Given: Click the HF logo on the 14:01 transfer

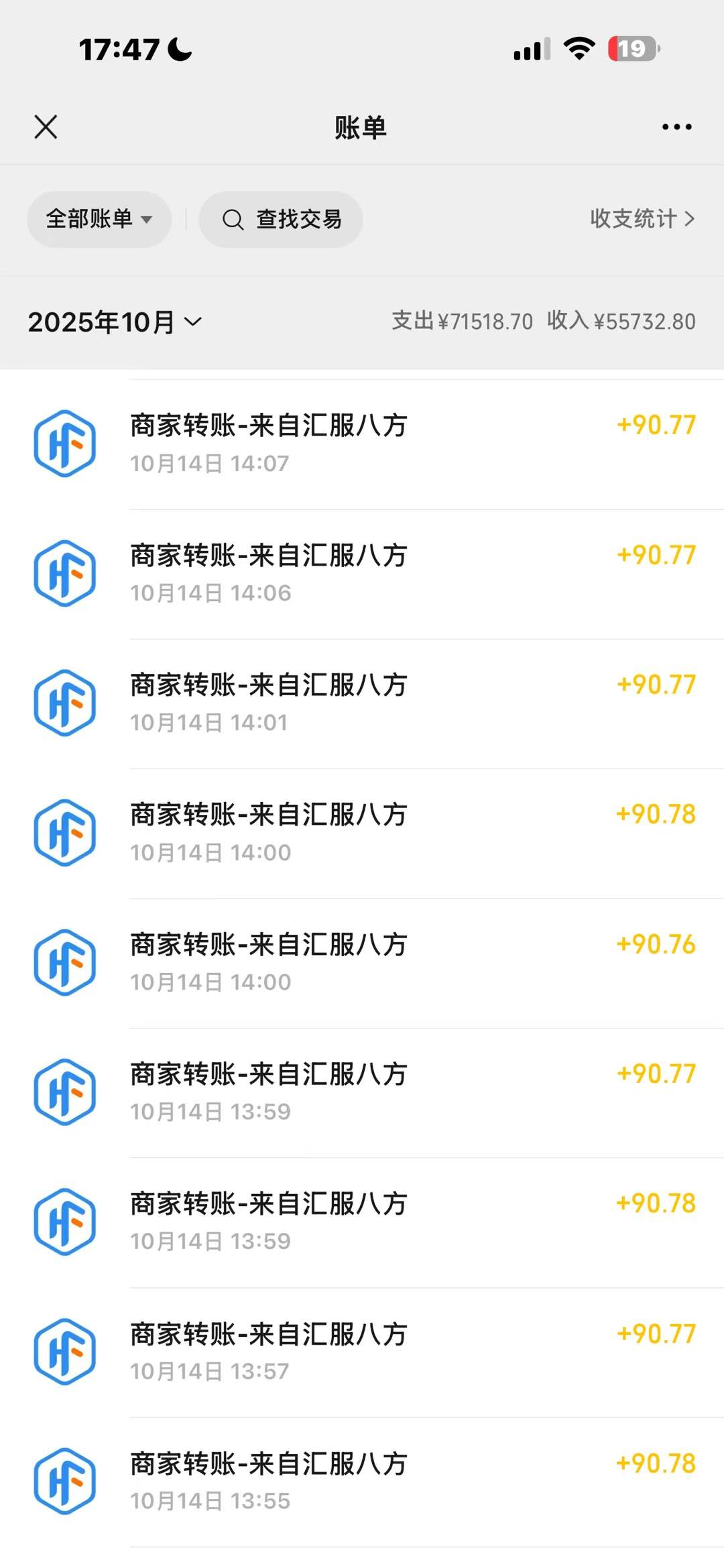Looking at the screenshot, I should pos(64,703).
